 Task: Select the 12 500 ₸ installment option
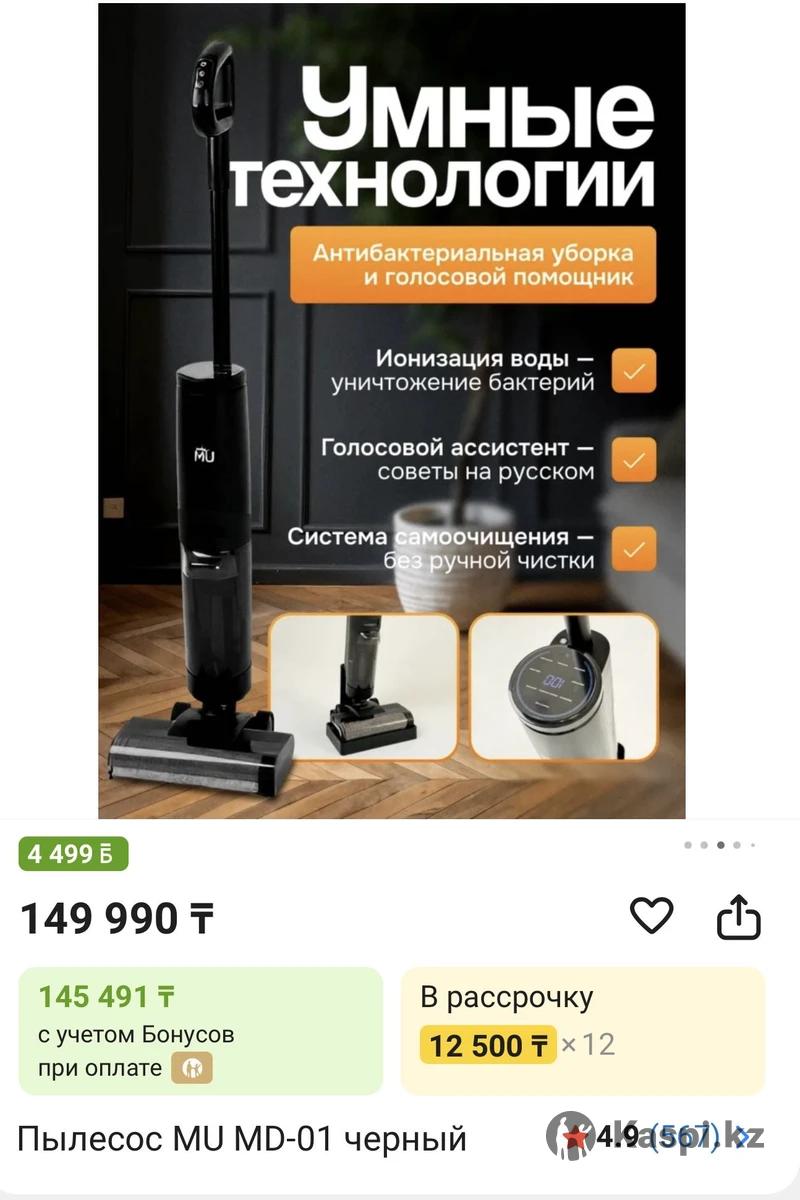coord(582,1030)
